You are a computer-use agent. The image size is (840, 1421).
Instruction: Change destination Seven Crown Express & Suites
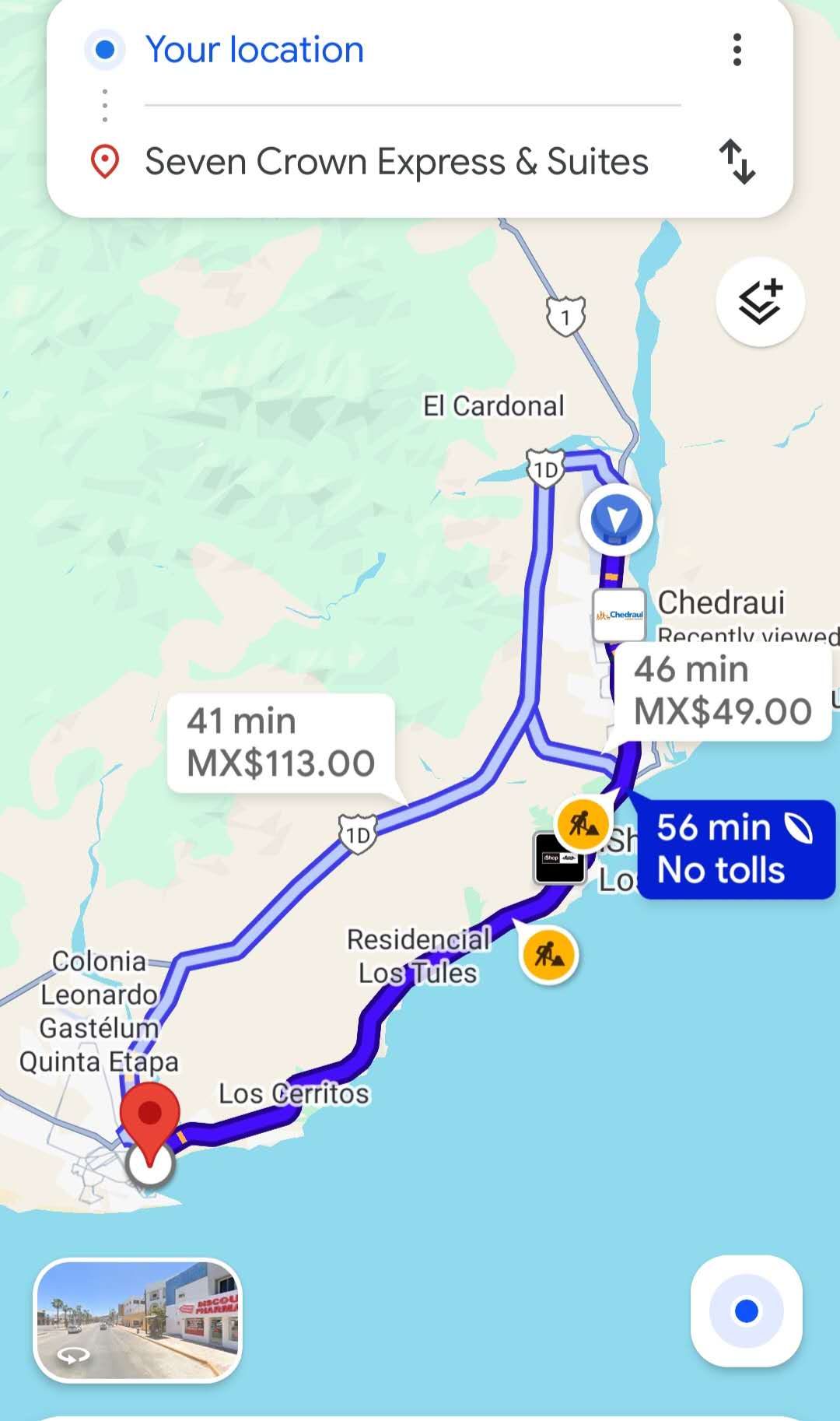(x=396, y=162)
